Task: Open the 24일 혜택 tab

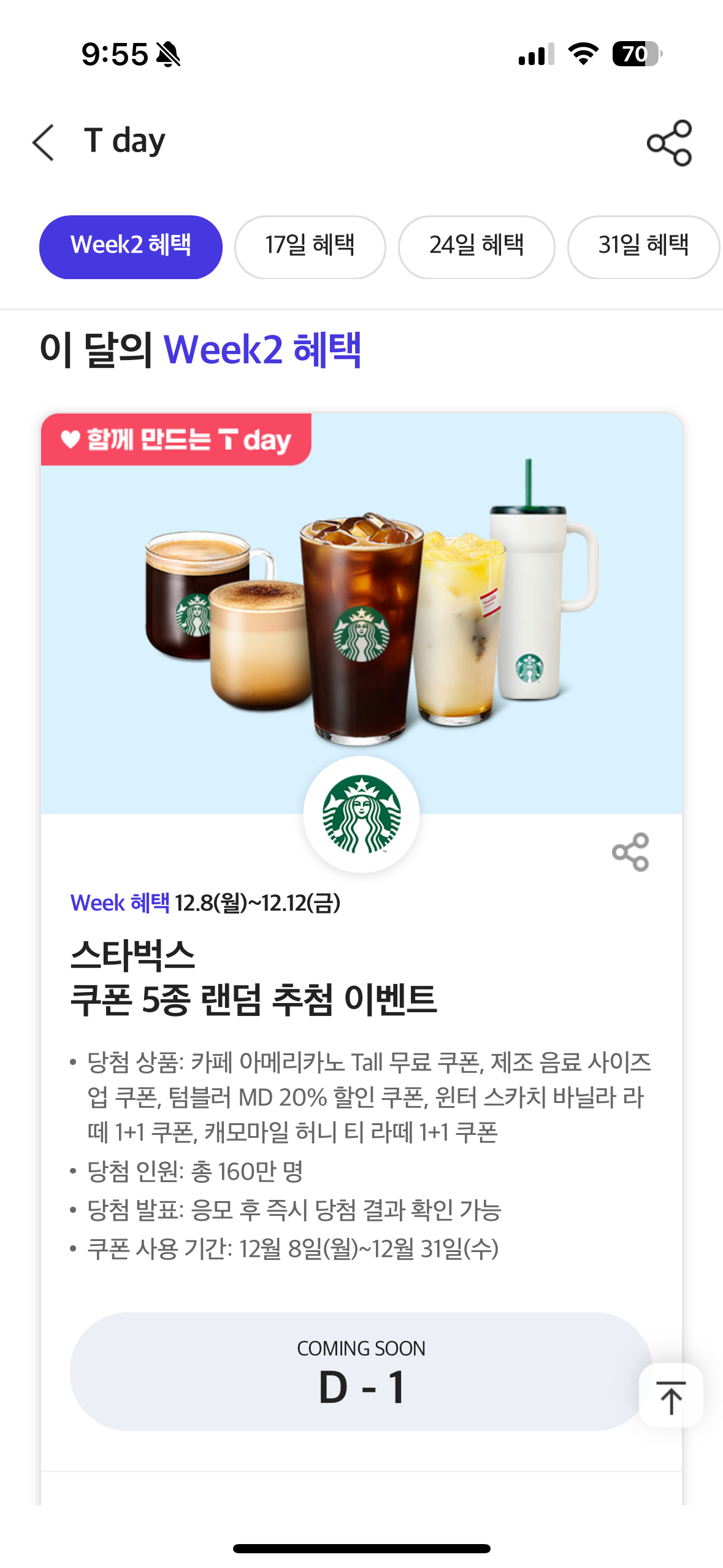Action: (x=476, y=247)
